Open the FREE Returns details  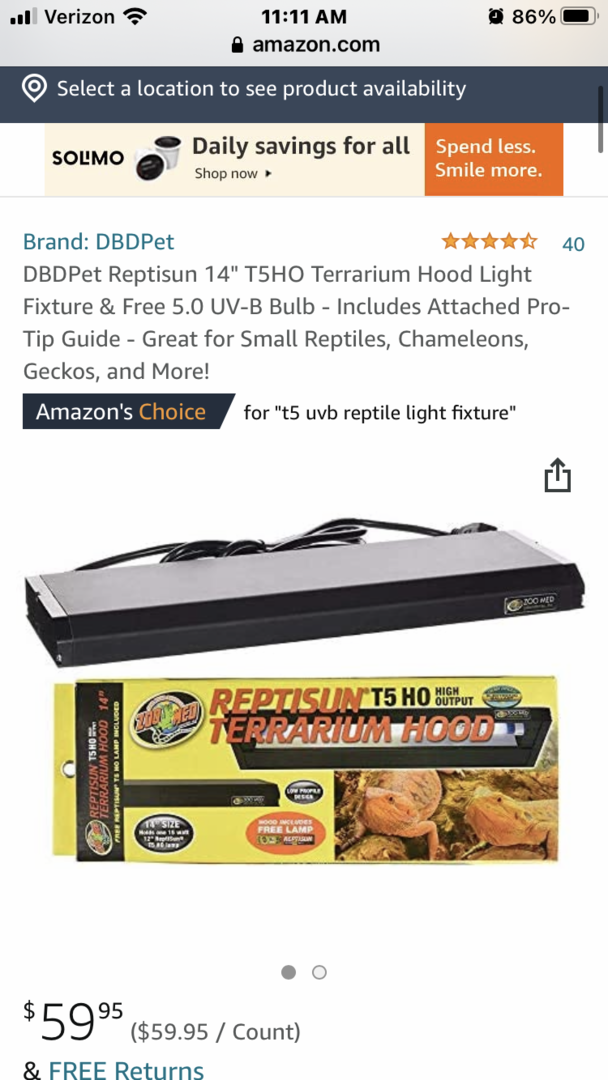pyautogui.click(x=126, y=1069)
